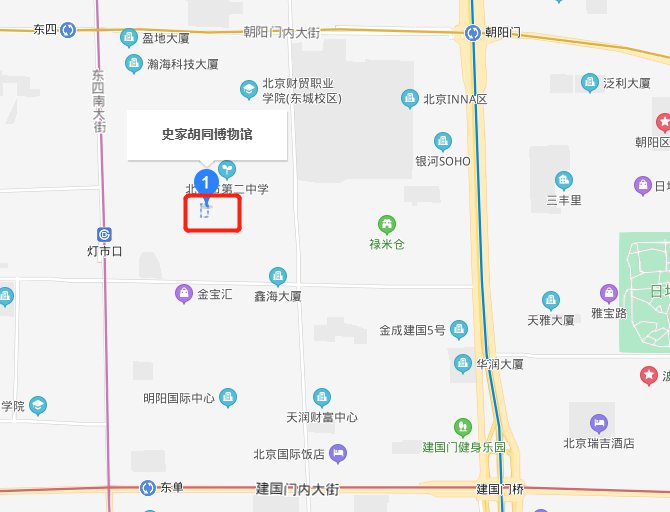Tap the 东四 subway station marker
670x512 pixels.
(x=67, y=31)
